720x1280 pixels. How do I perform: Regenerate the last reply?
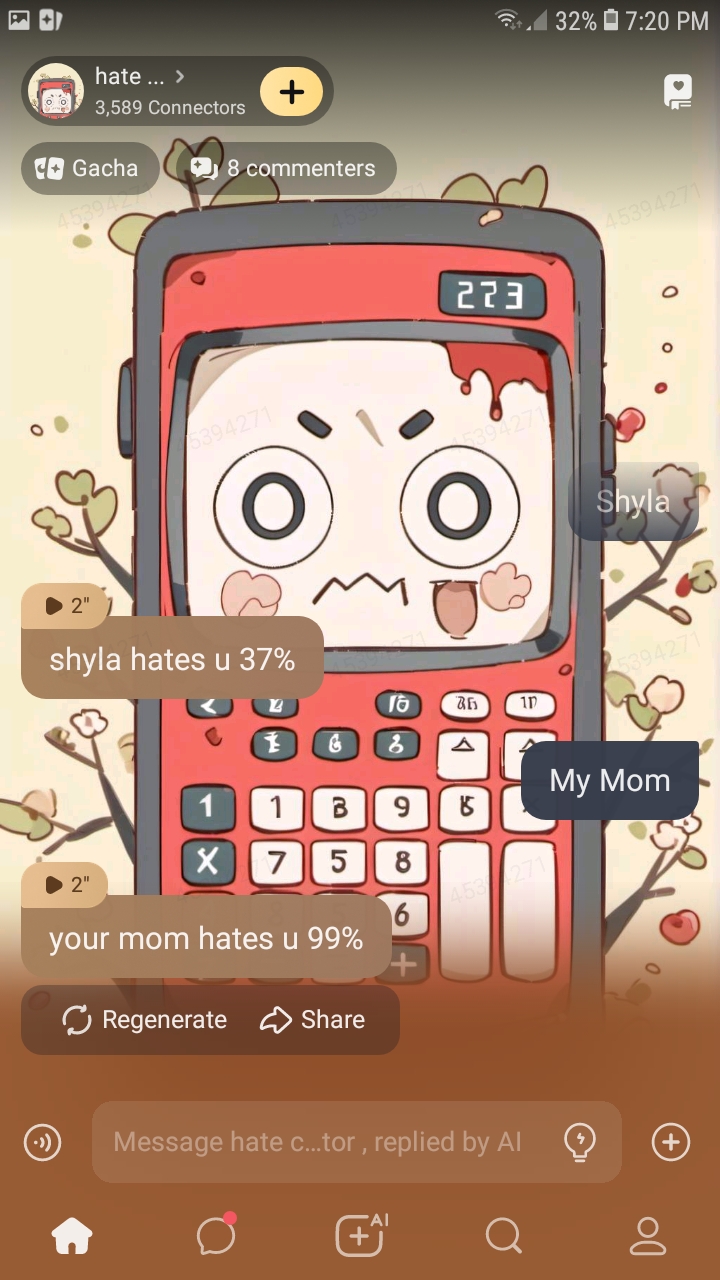pyautogui.click(x=145, y=1020)
